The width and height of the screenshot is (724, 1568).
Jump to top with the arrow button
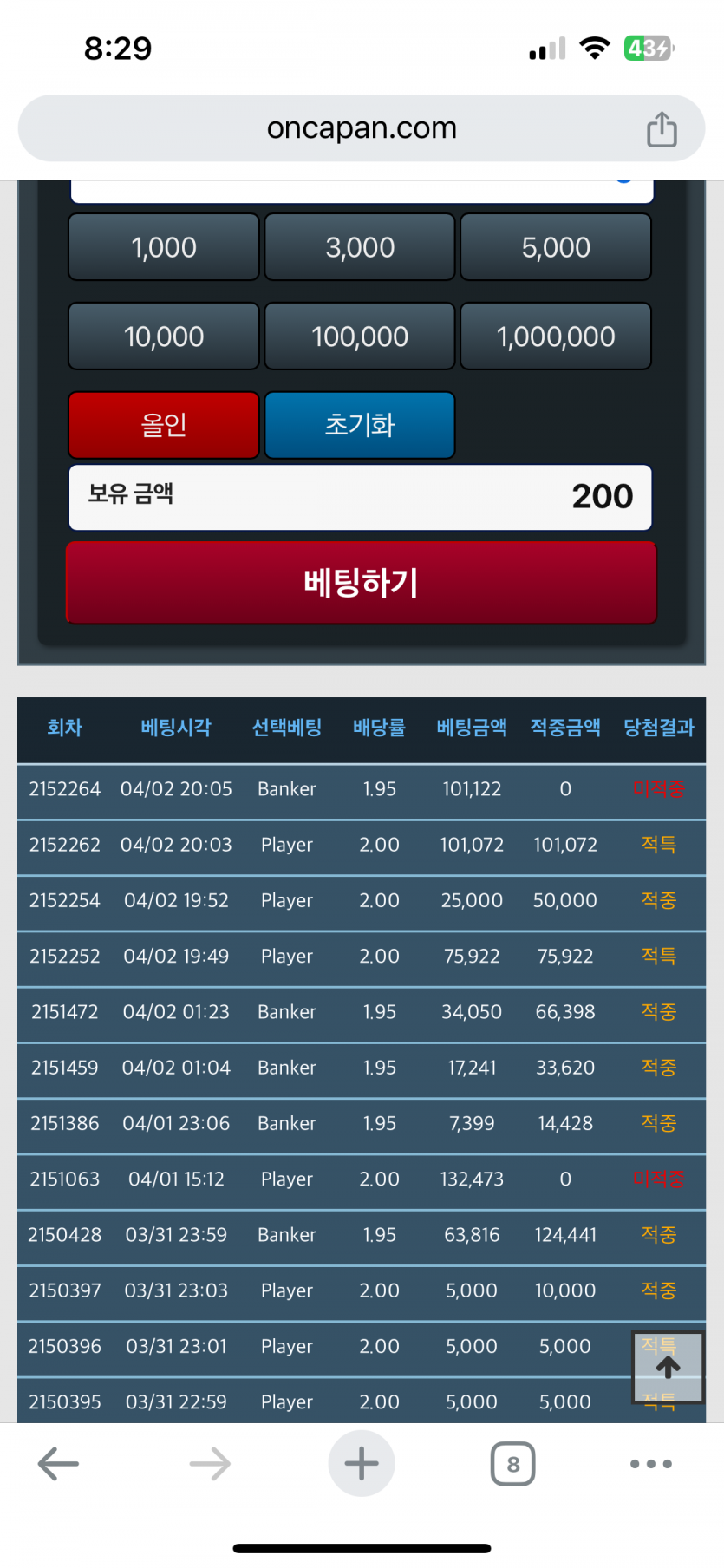click(x=668, y=1368)
